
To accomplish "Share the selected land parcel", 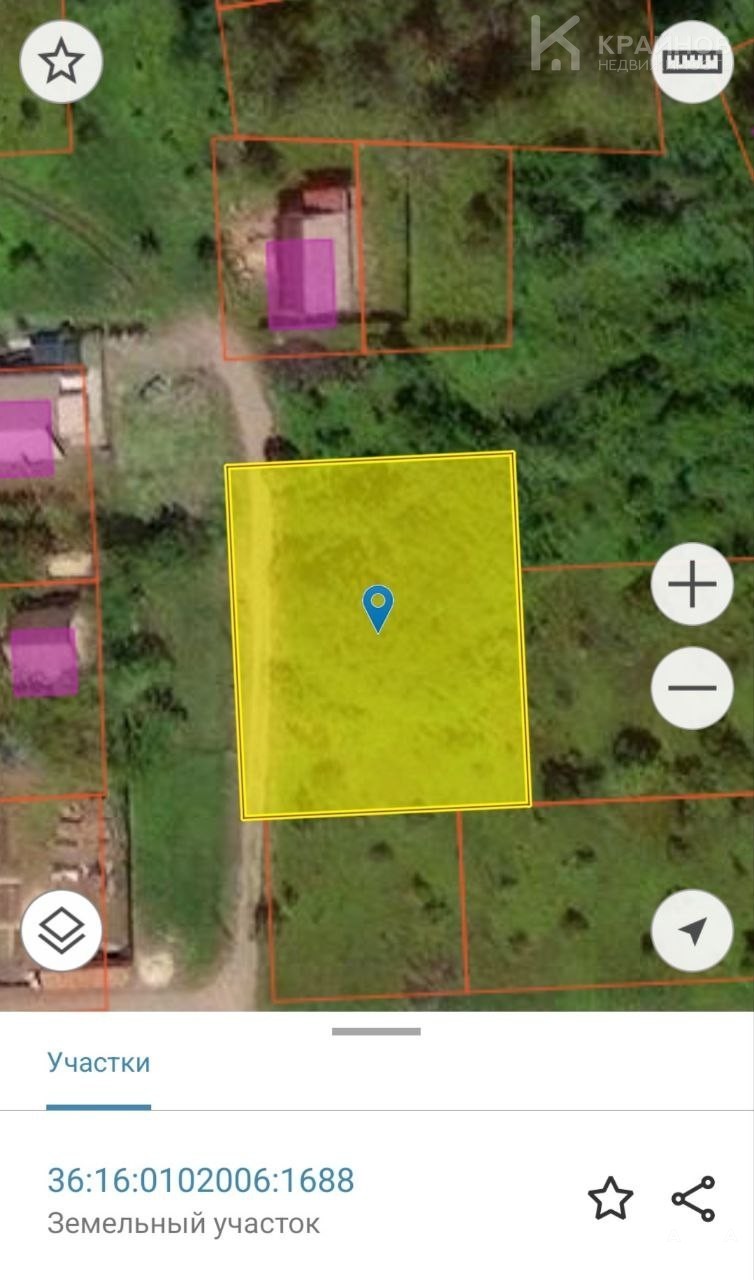I will click(x=693, y=1198).
